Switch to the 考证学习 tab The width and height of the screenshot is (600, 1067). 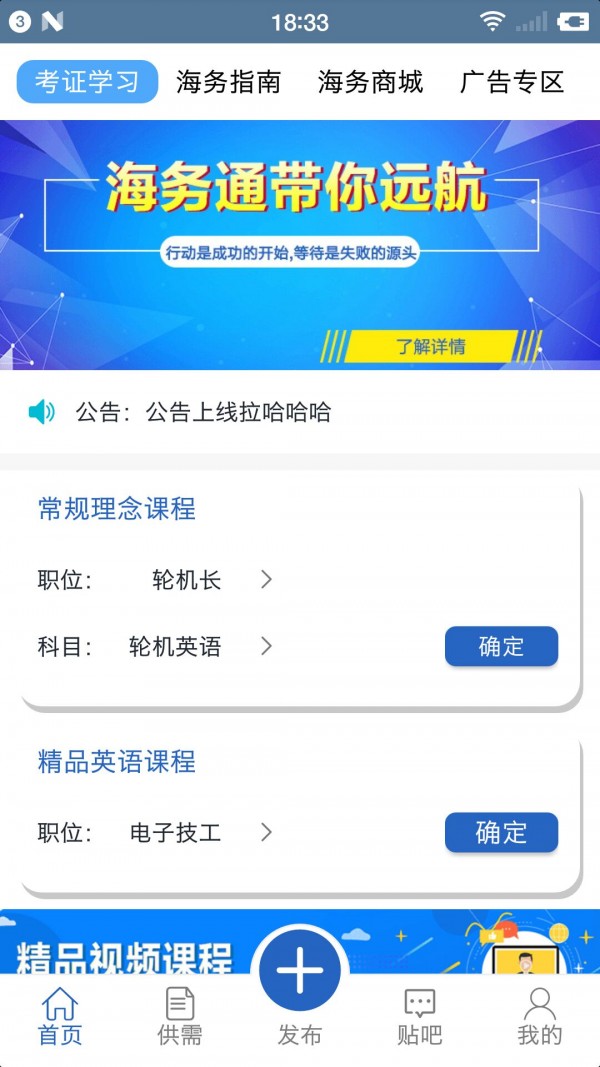click(87, 82)
